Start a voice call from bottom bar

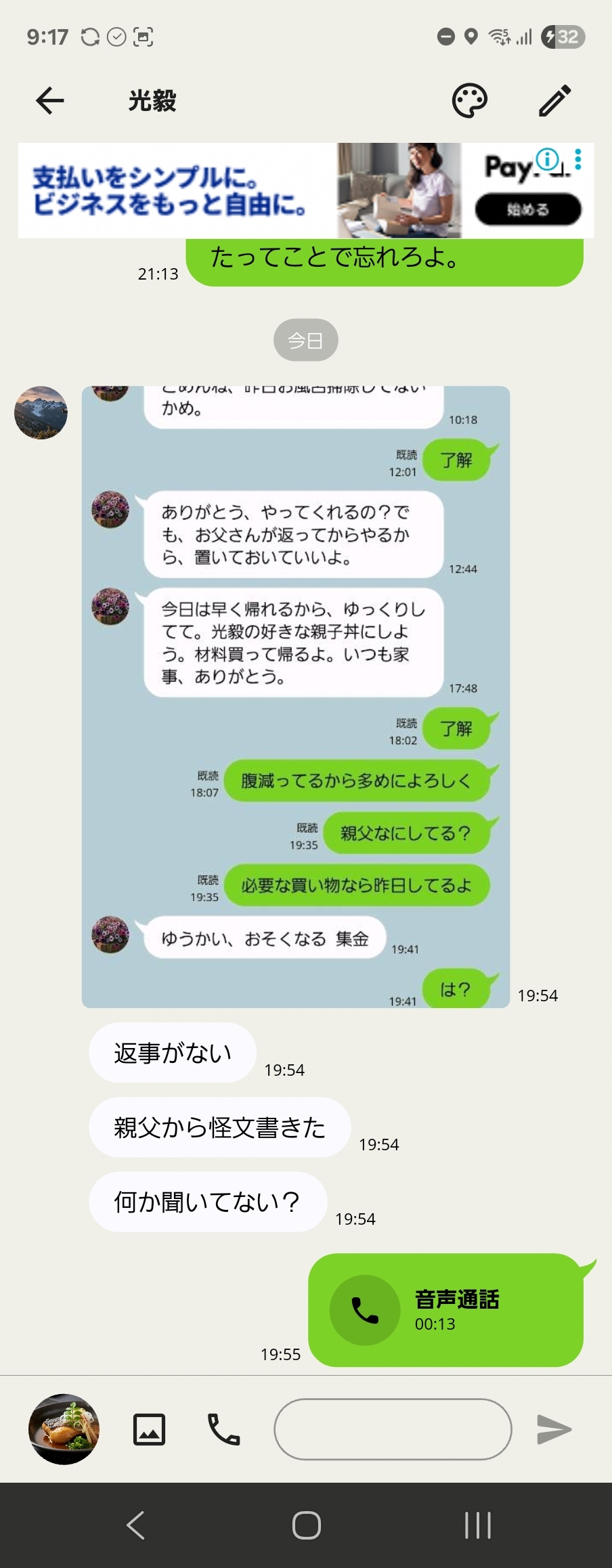pyautogui.click(x=223, y=1429)
